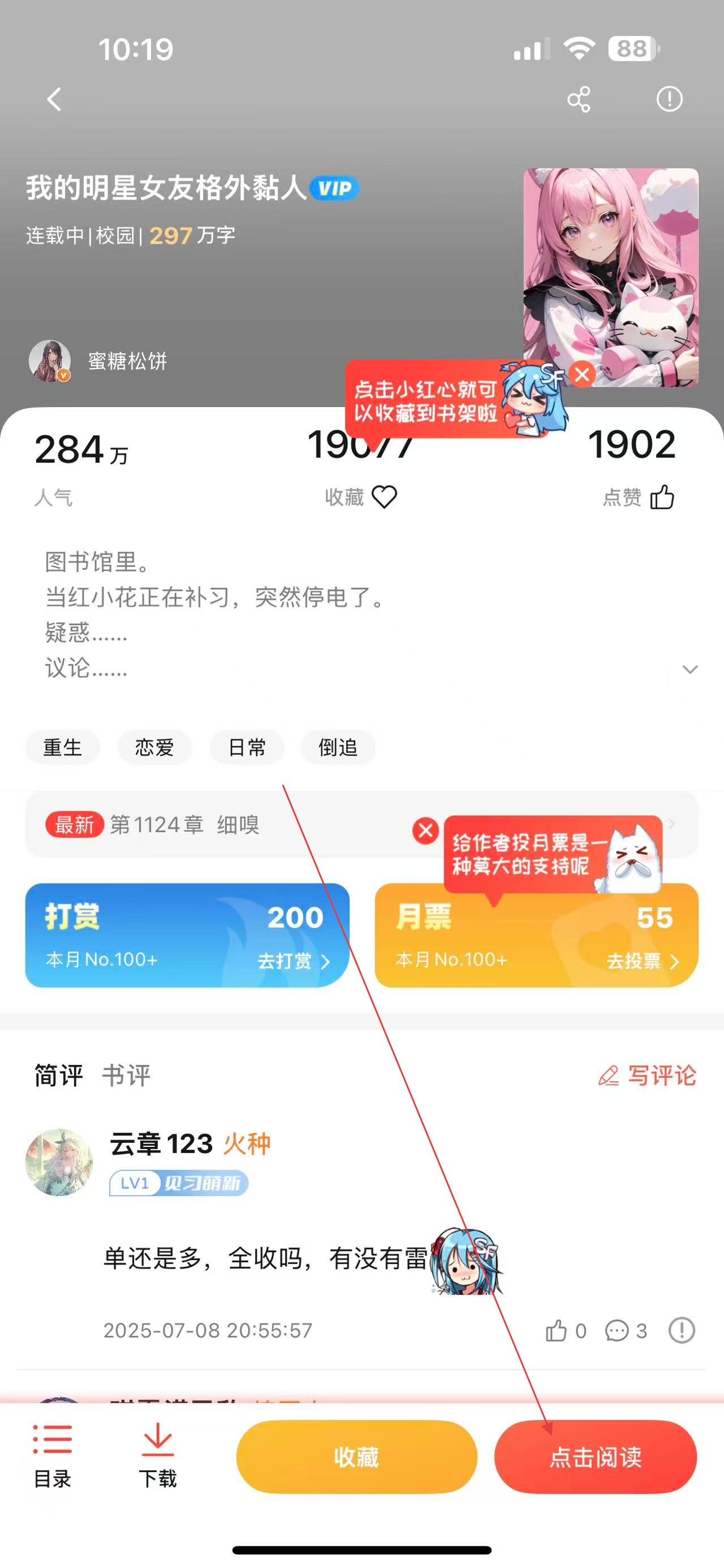Tap the report icon at top right
Viewport: 724px width, 1568px height.
tap(669, 99)
